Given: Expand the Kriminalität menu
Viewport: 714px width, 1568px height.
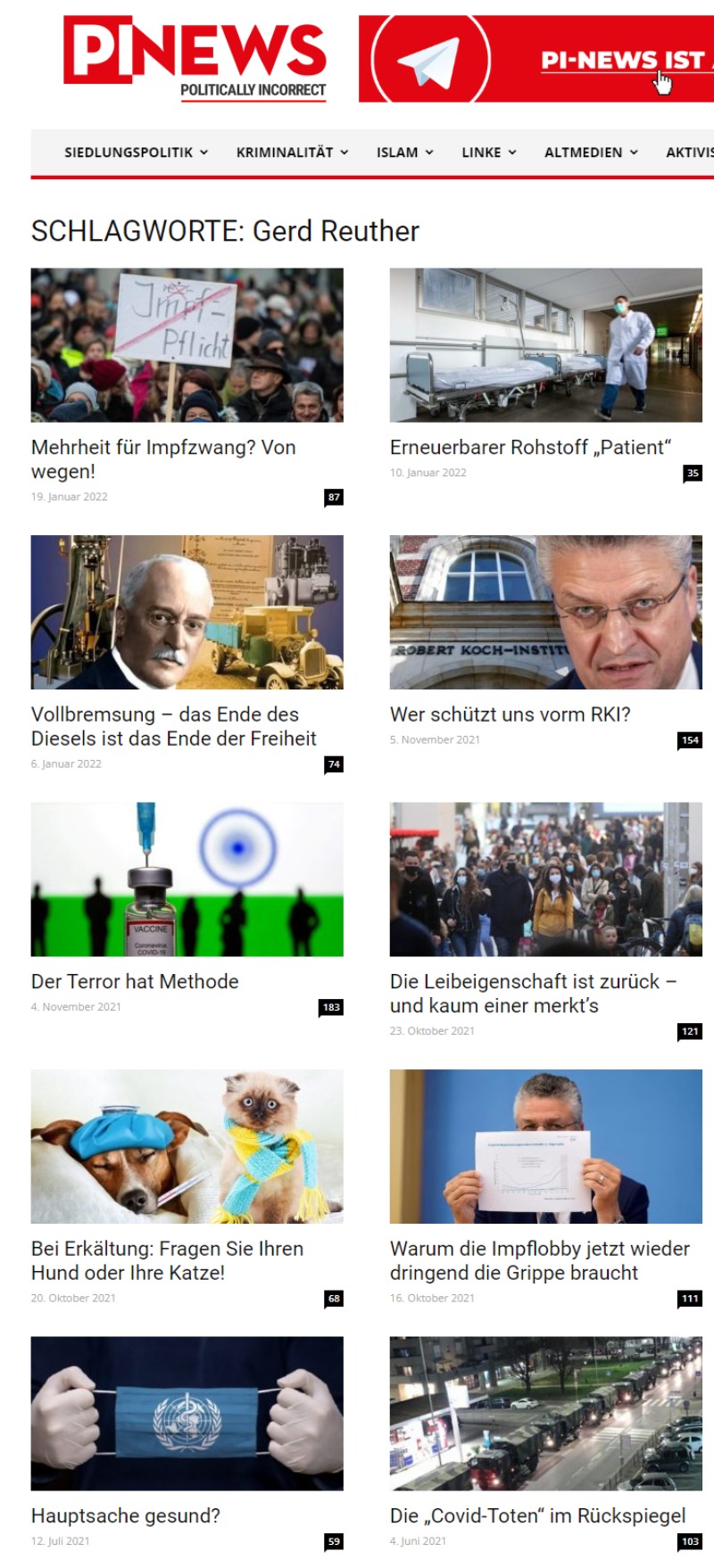Looking at the screenshot, I should [x=292, y=153].
